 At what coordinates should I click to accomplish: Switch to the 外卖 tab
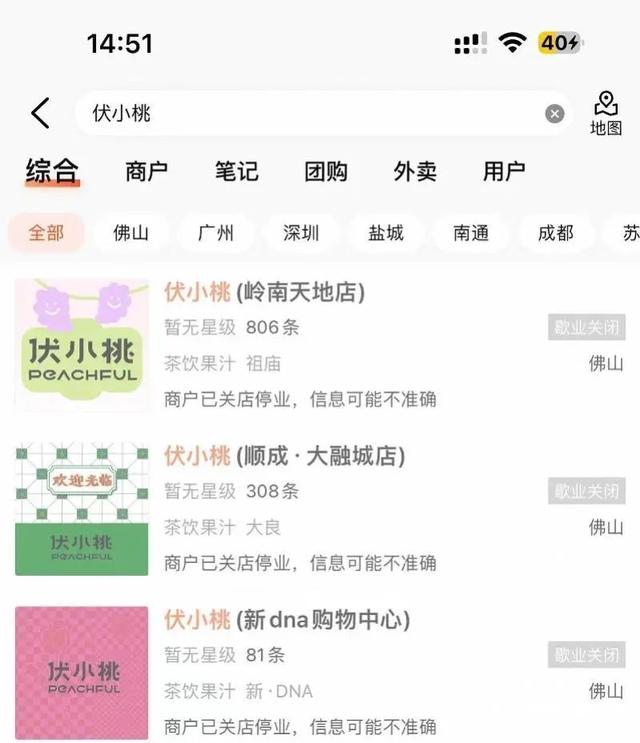(415, 171)
